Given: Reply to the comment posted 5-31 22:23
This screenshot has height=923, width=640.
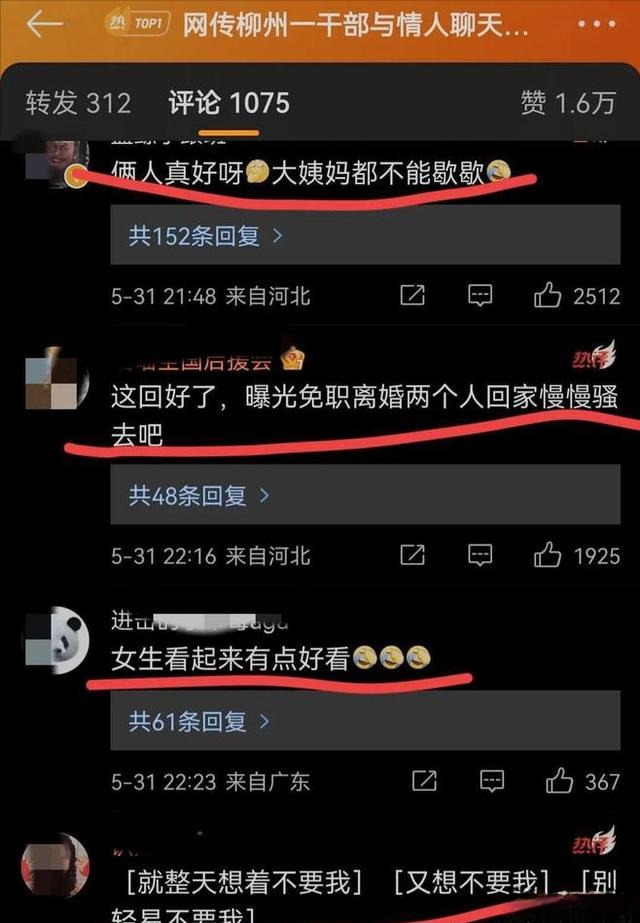Looking at the screenshot, I should pyautogui.click(x=492, y=781).
